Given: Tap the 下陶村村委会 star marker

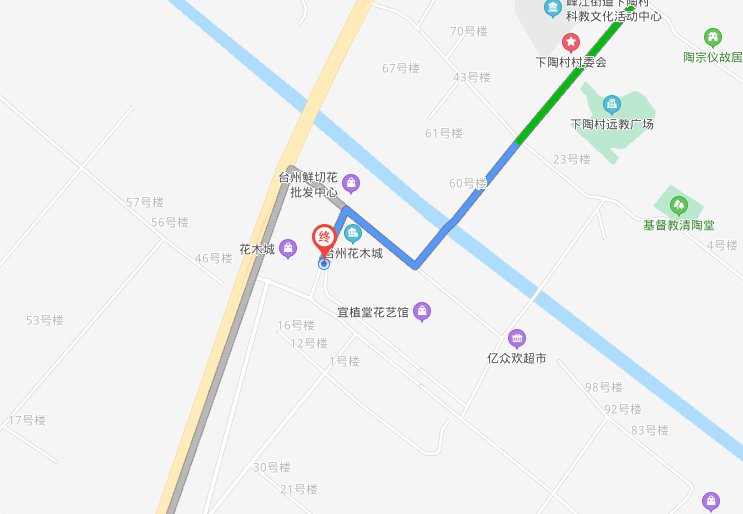Looking at the screenshot, I should tap(570, 43).
